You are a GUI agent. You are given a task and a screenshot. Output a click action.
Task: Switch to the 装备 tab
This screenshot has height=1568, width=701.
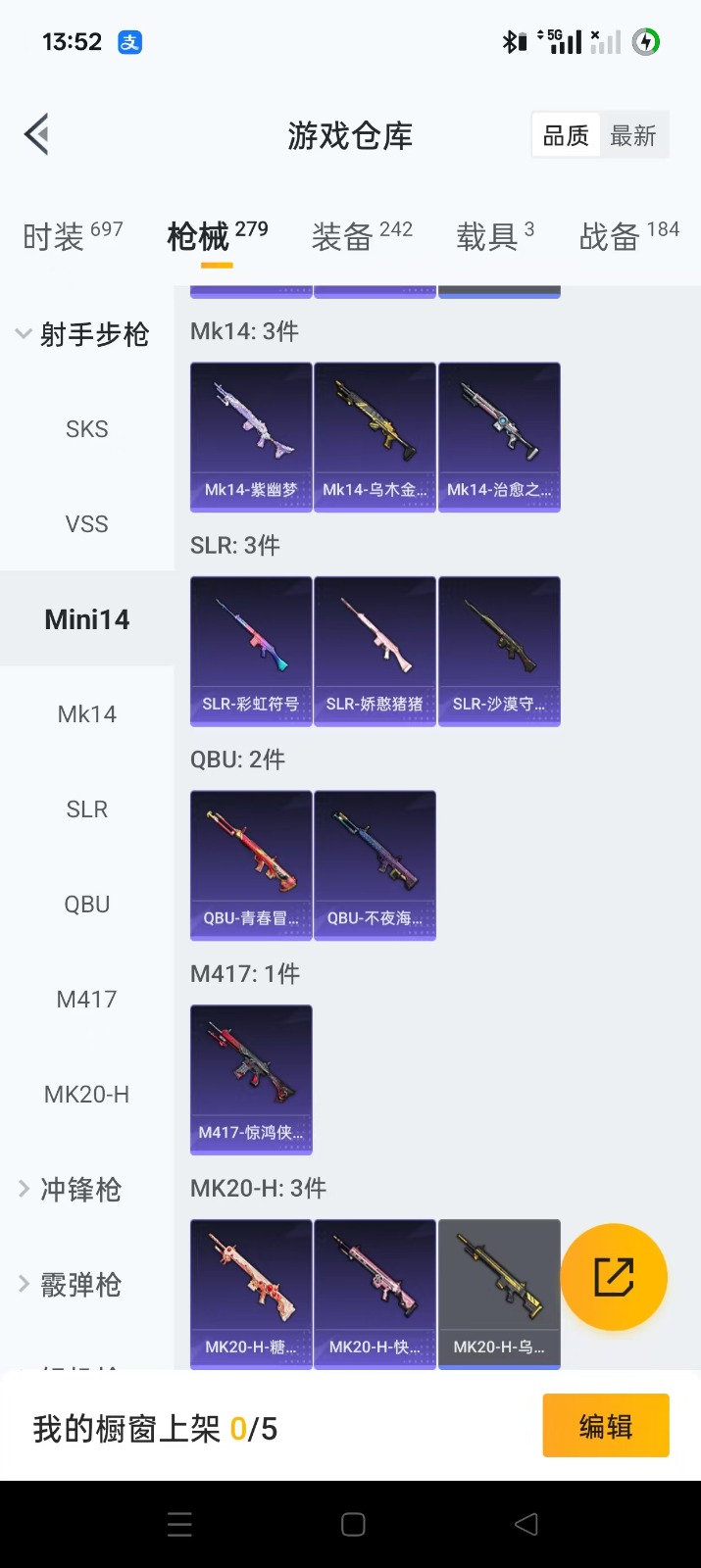[362, 236]
